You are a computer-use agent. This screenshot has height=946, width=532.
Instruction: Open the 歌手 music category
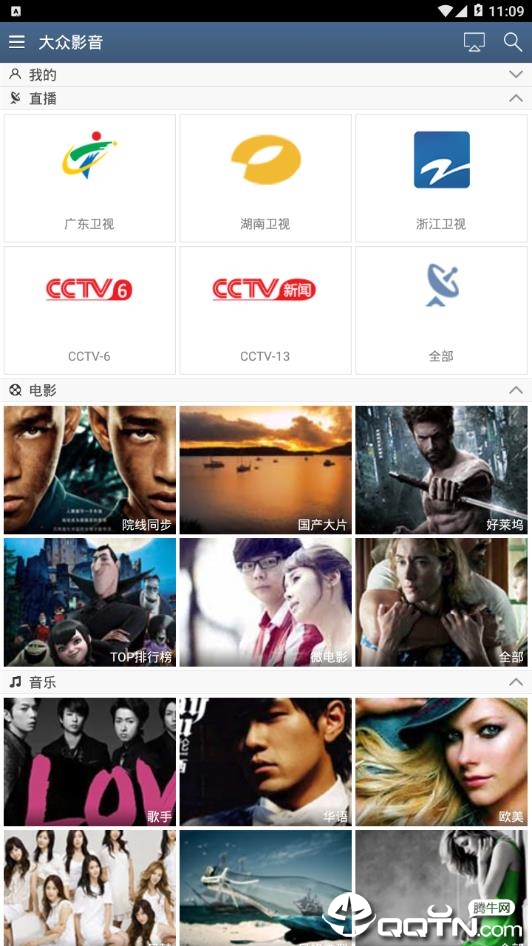point(90,762)
